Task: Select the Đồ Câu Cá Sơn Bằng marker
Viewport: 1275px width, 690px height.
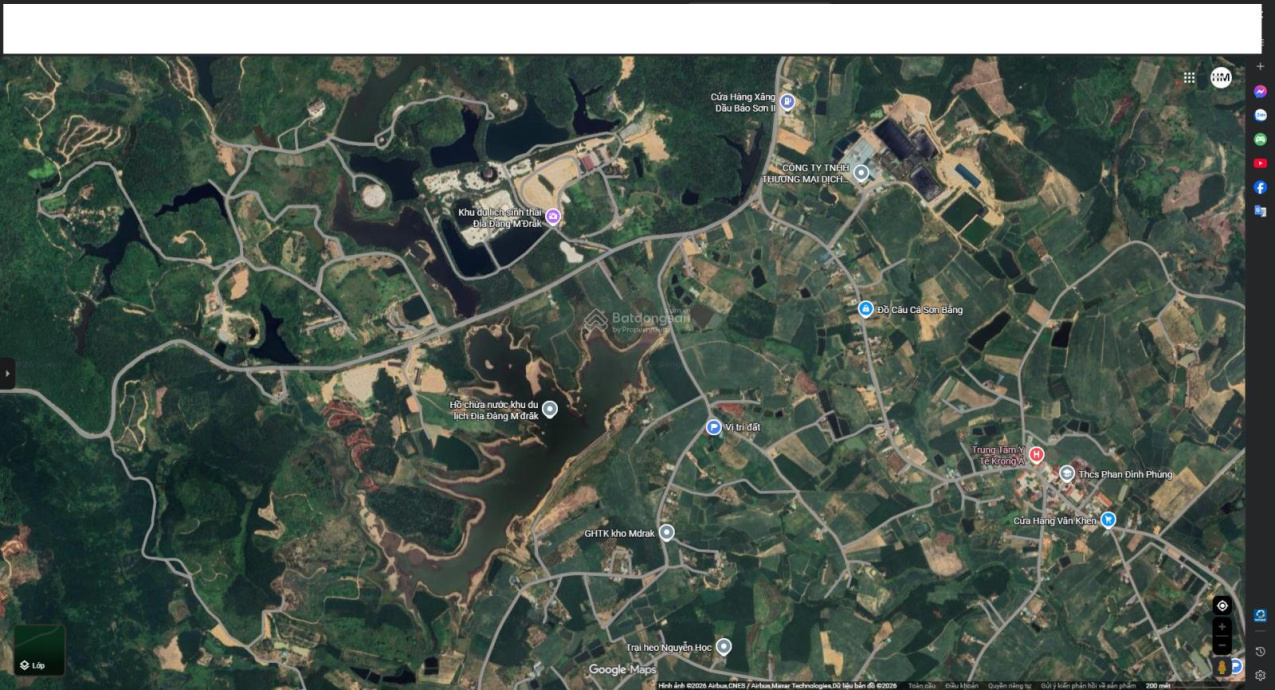Action: (x=866, y=309)
